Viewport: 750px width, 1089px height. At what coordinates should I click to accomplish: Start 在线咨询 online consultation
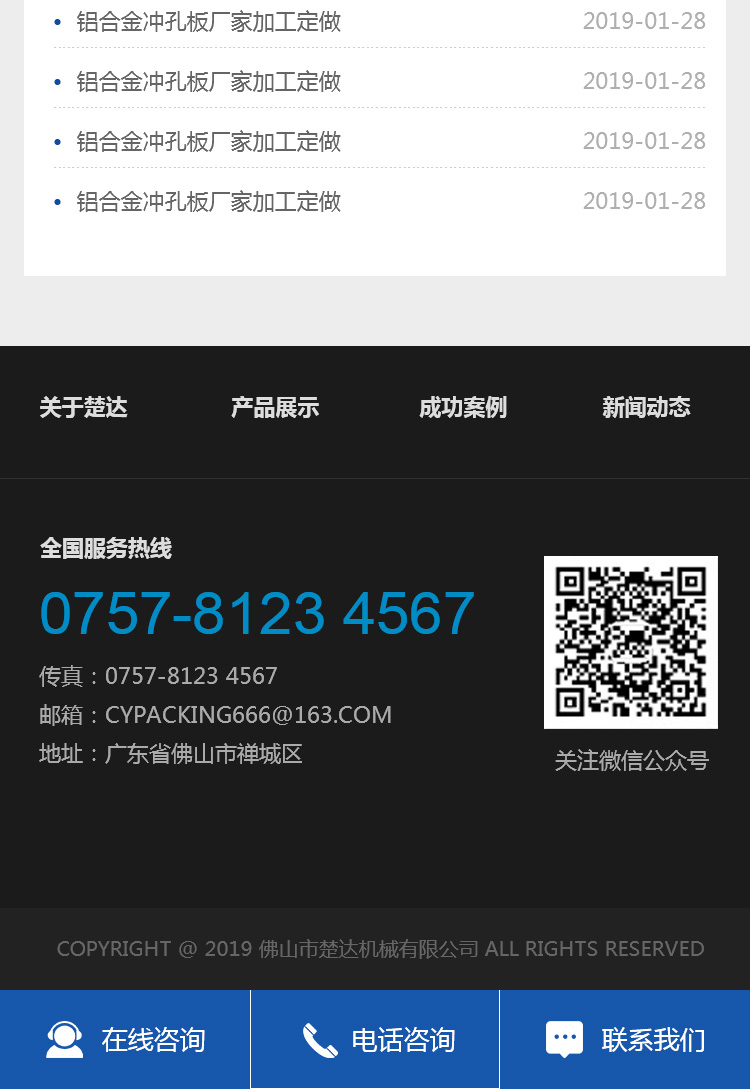tap(125, 1040)
